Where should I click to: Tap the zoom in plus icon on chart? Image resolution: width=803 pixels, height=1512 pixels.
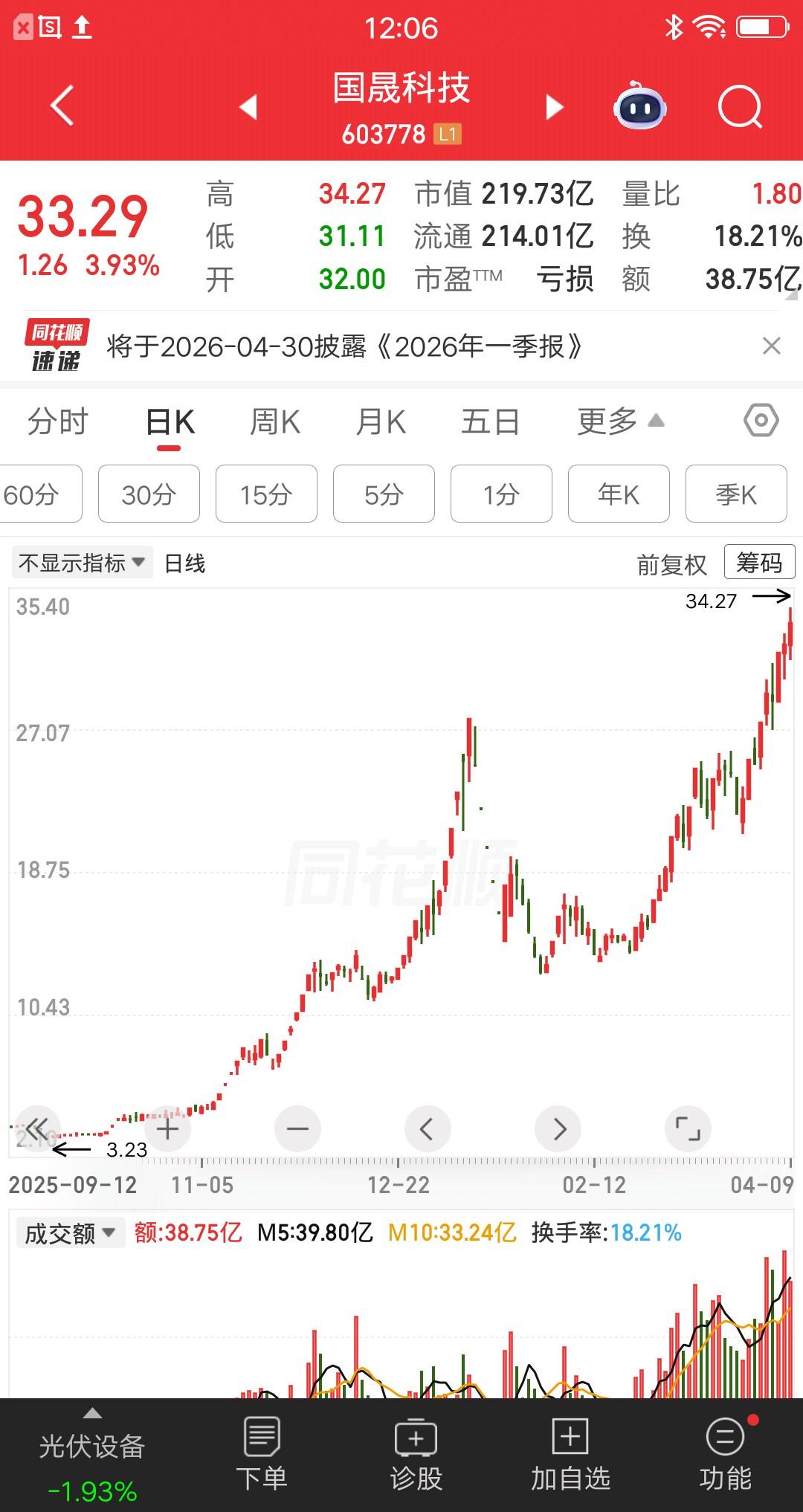167,1128
